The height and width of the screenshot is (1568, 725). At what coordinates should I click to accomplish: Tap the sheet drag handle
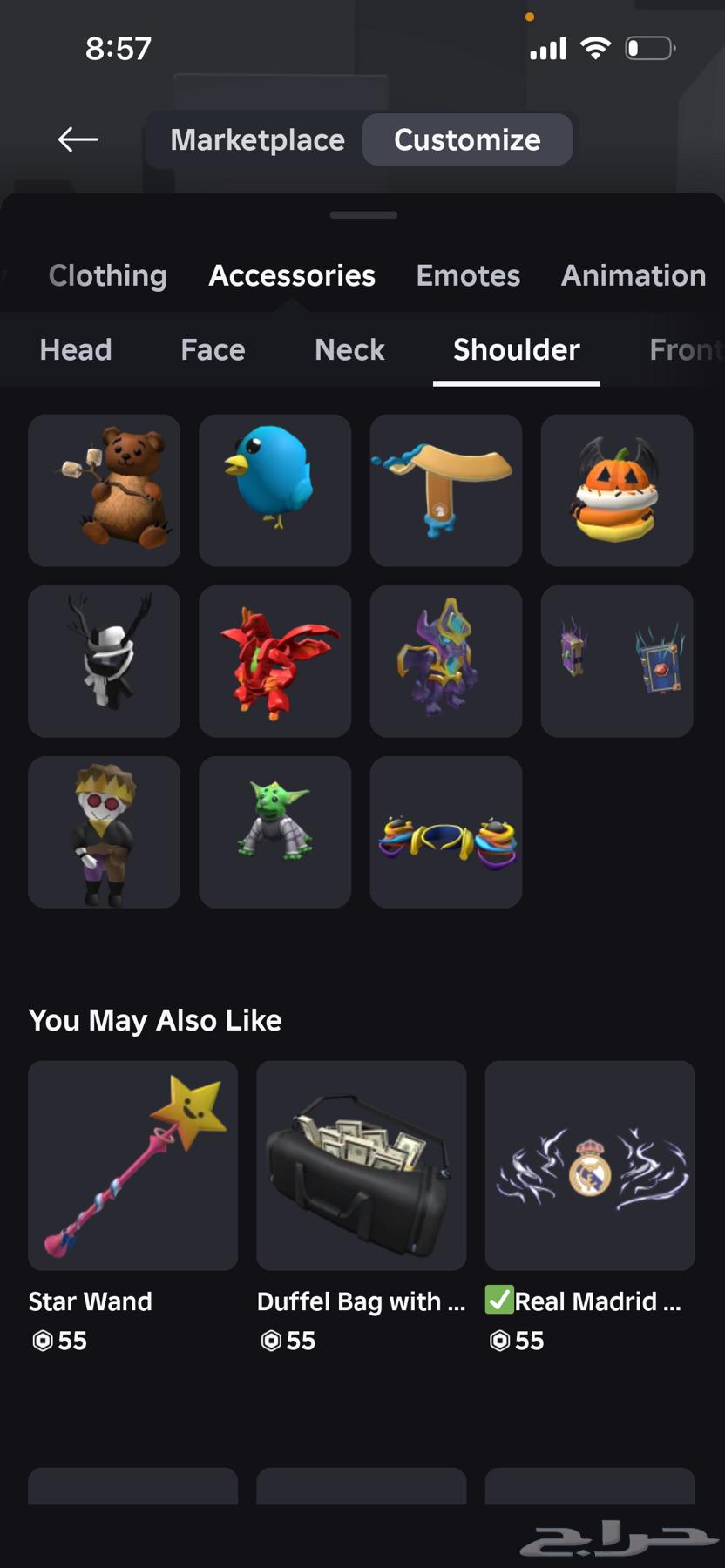coord(363,214)
